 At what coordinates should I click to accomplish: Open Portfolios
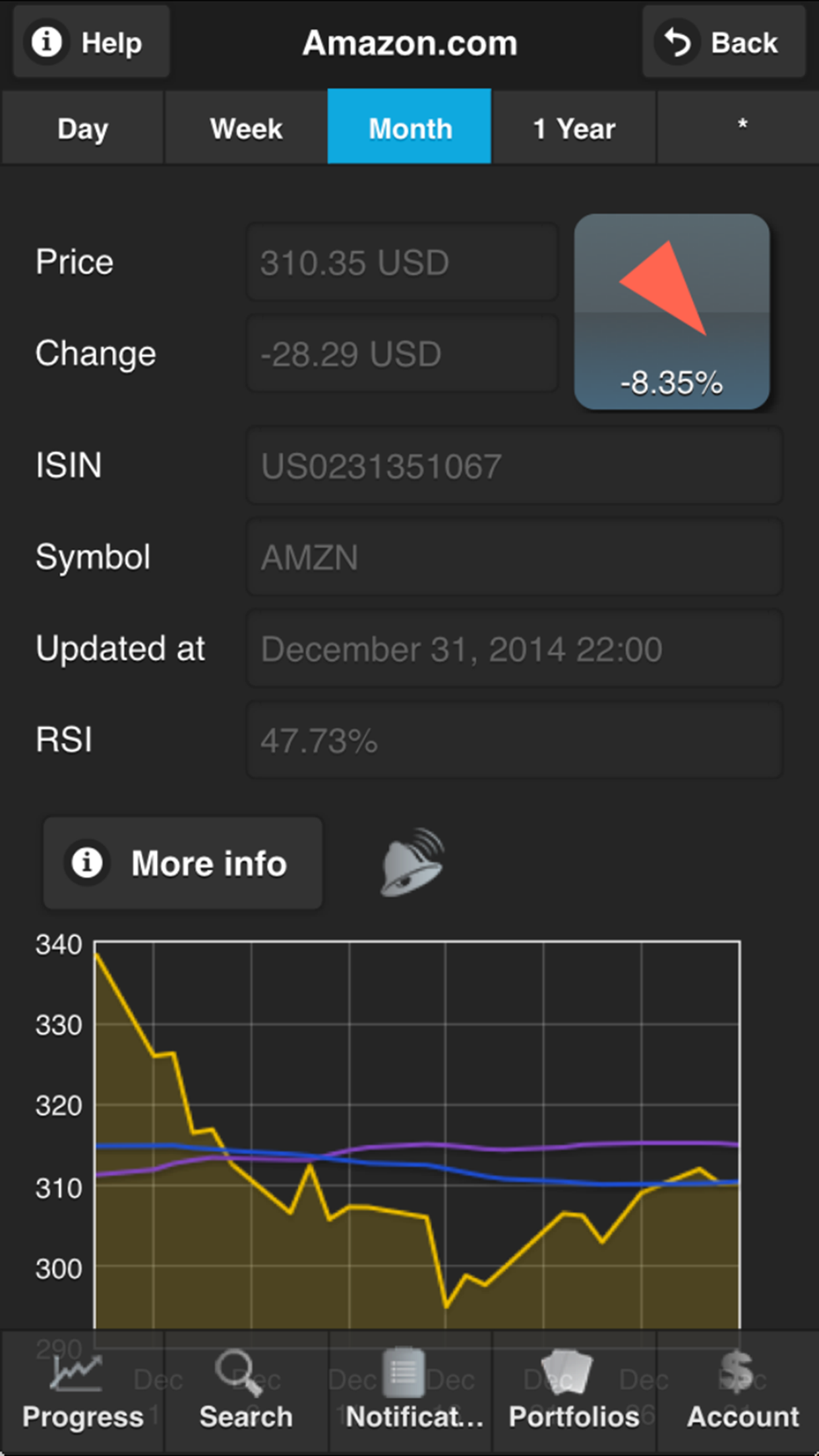[574, 1393]
